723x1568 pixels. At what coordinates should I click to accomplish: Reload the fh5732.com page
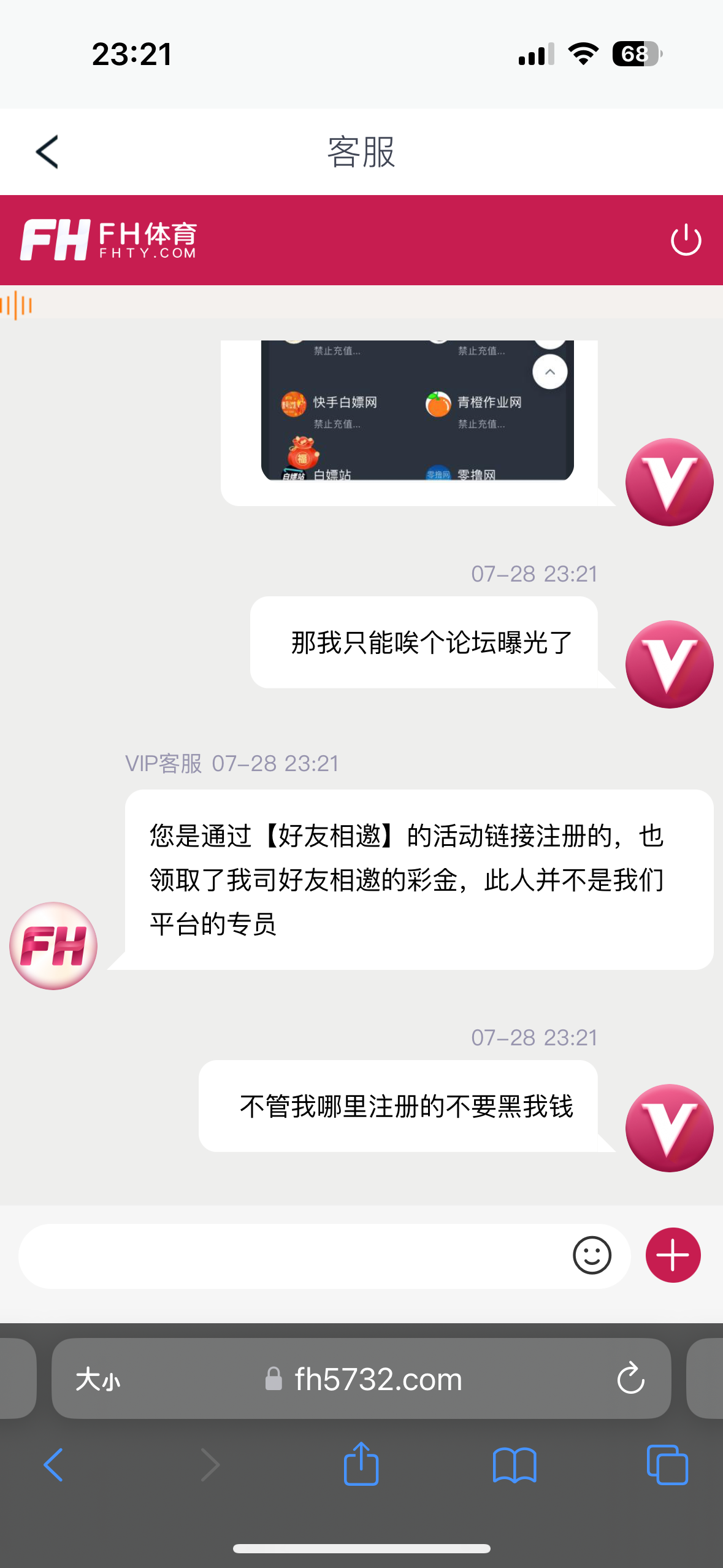click(630, 1379)
